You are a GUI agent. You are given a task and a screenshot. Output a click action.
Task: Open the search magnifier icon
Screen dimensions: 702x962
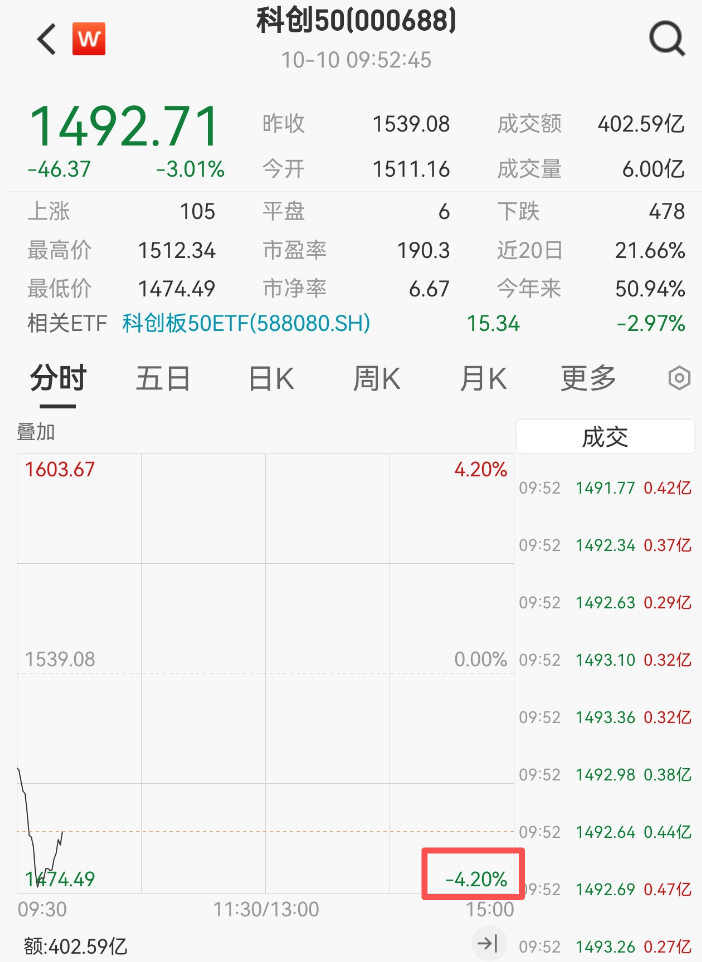click(666, 40)
